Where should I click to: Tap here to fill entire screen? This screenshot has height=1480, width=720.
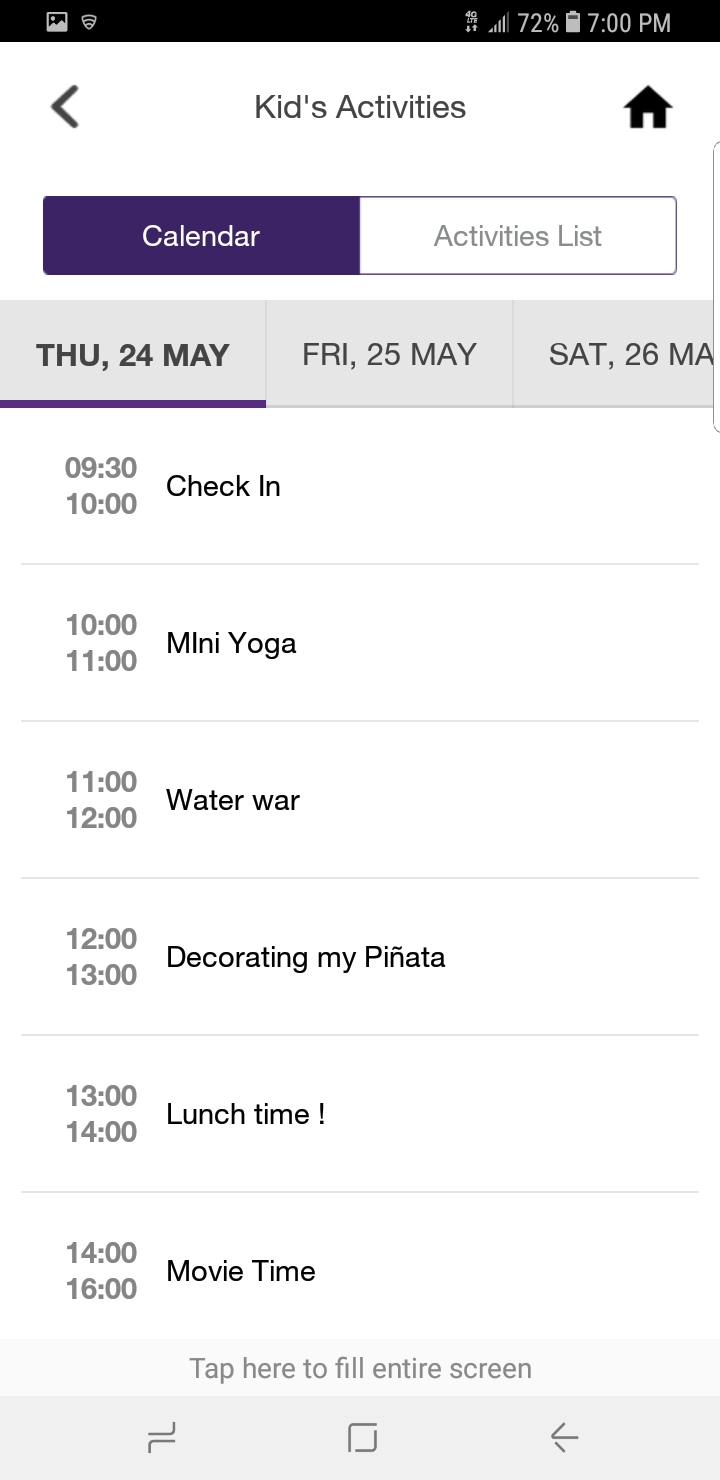coord(360,1368)
